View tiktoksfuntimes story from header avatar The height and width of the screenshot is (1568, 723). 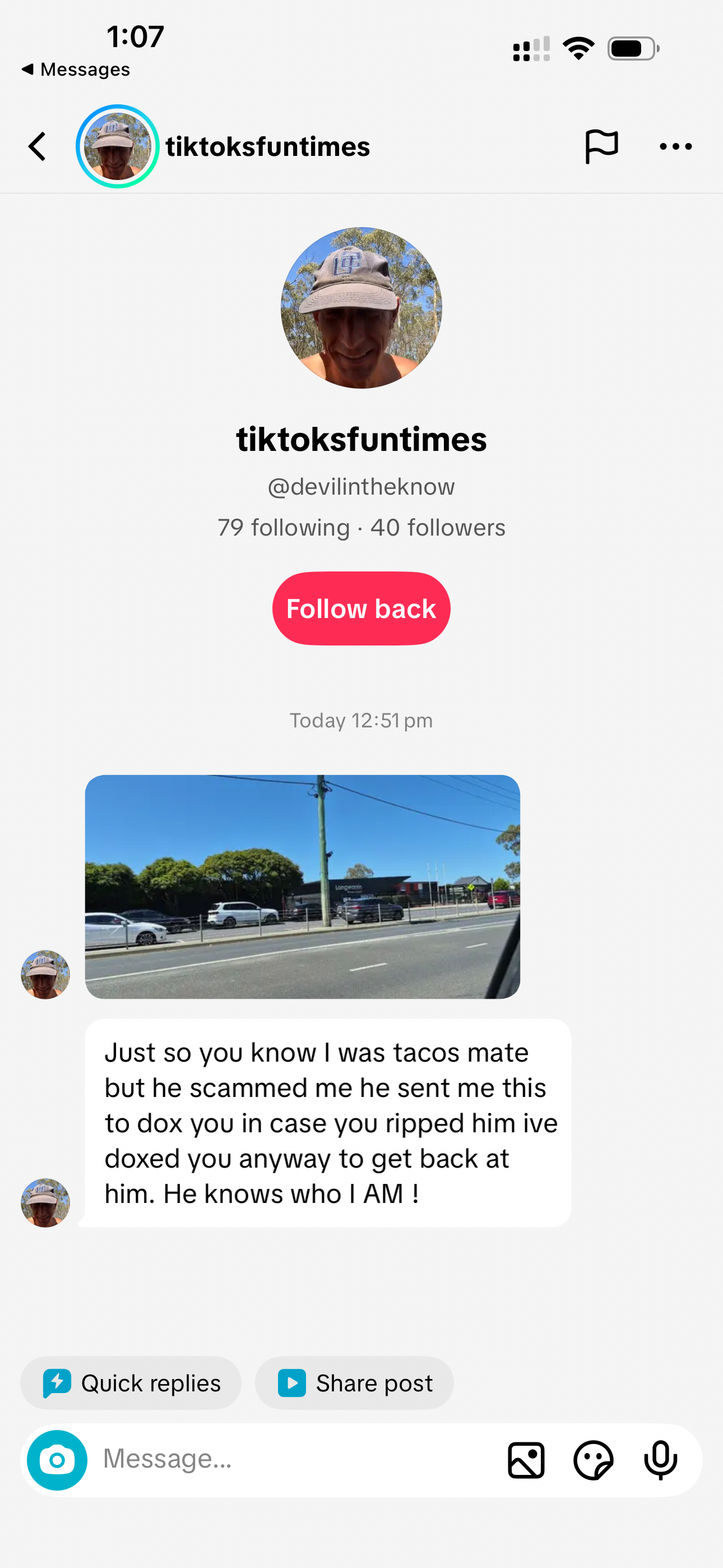coord(118,147)
